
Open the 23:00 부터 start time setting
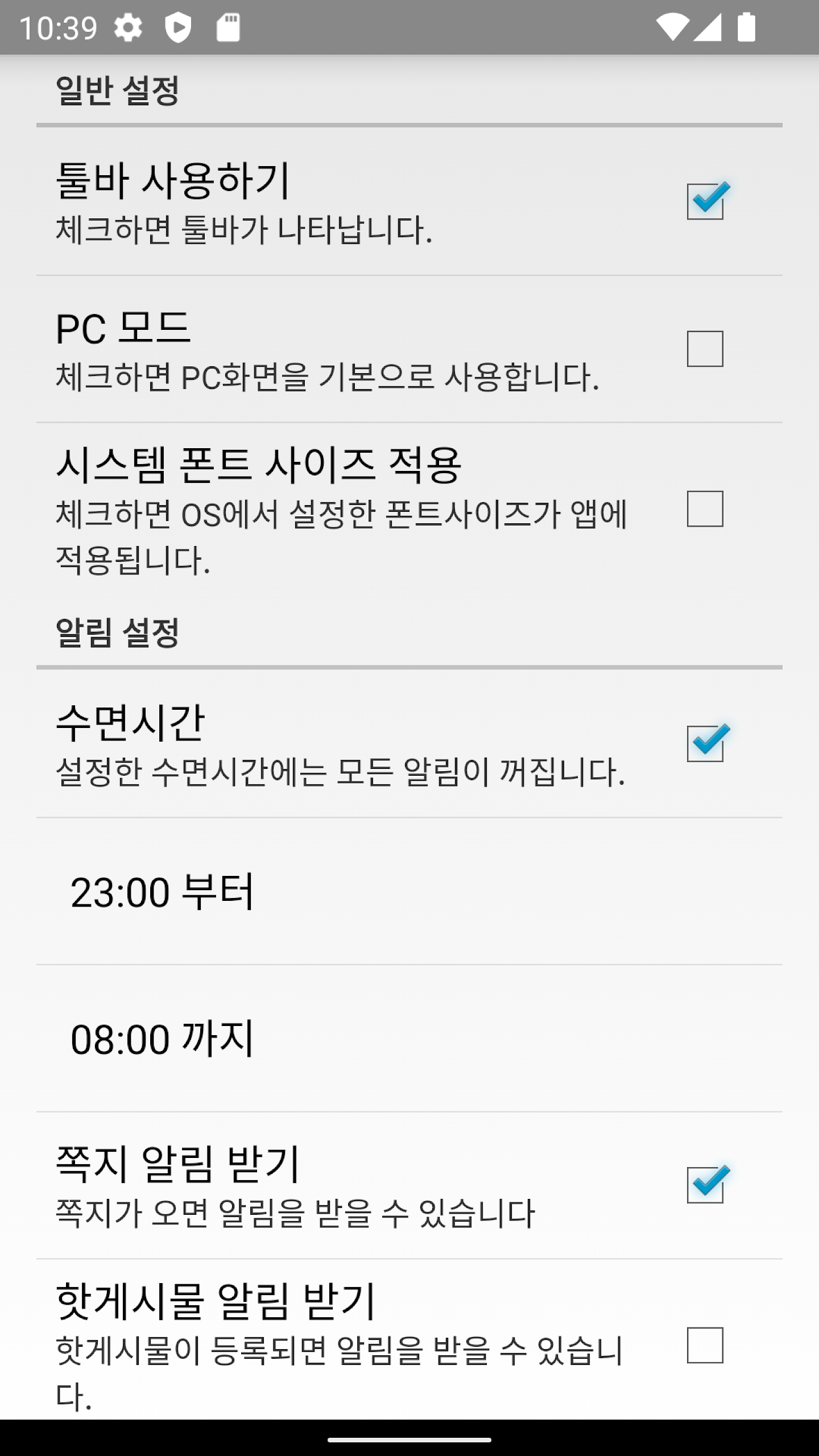click(x=409, y=891)
